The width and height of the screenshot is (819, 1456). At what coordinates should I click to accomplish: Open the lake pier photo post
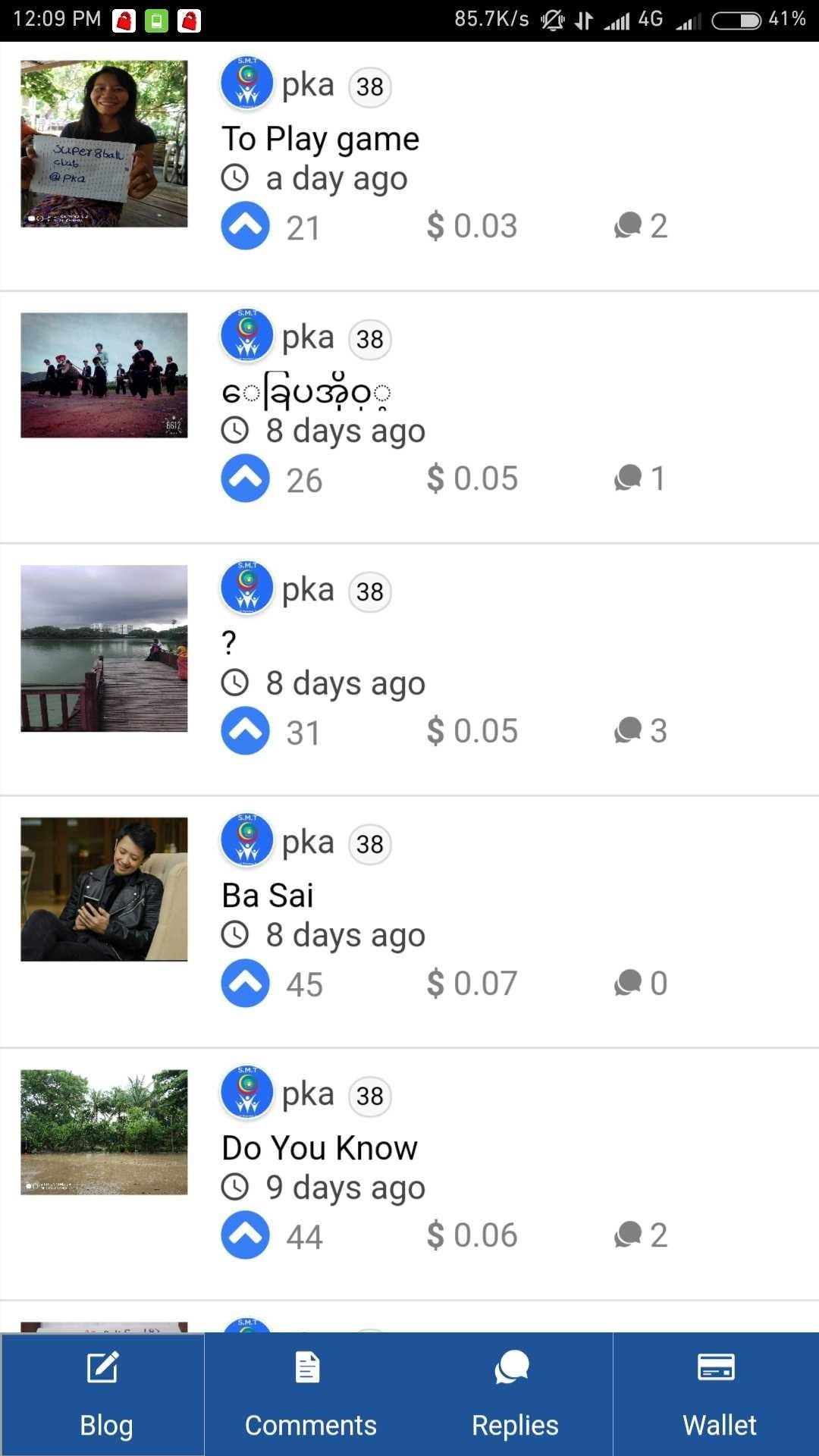104,648
